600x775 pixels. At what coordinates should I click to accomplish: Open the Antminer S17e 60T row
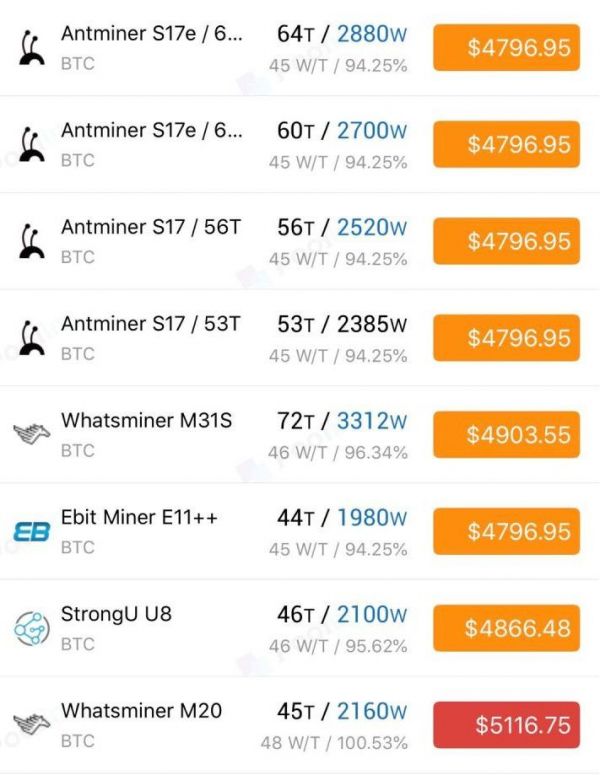(x=151, y=131)
